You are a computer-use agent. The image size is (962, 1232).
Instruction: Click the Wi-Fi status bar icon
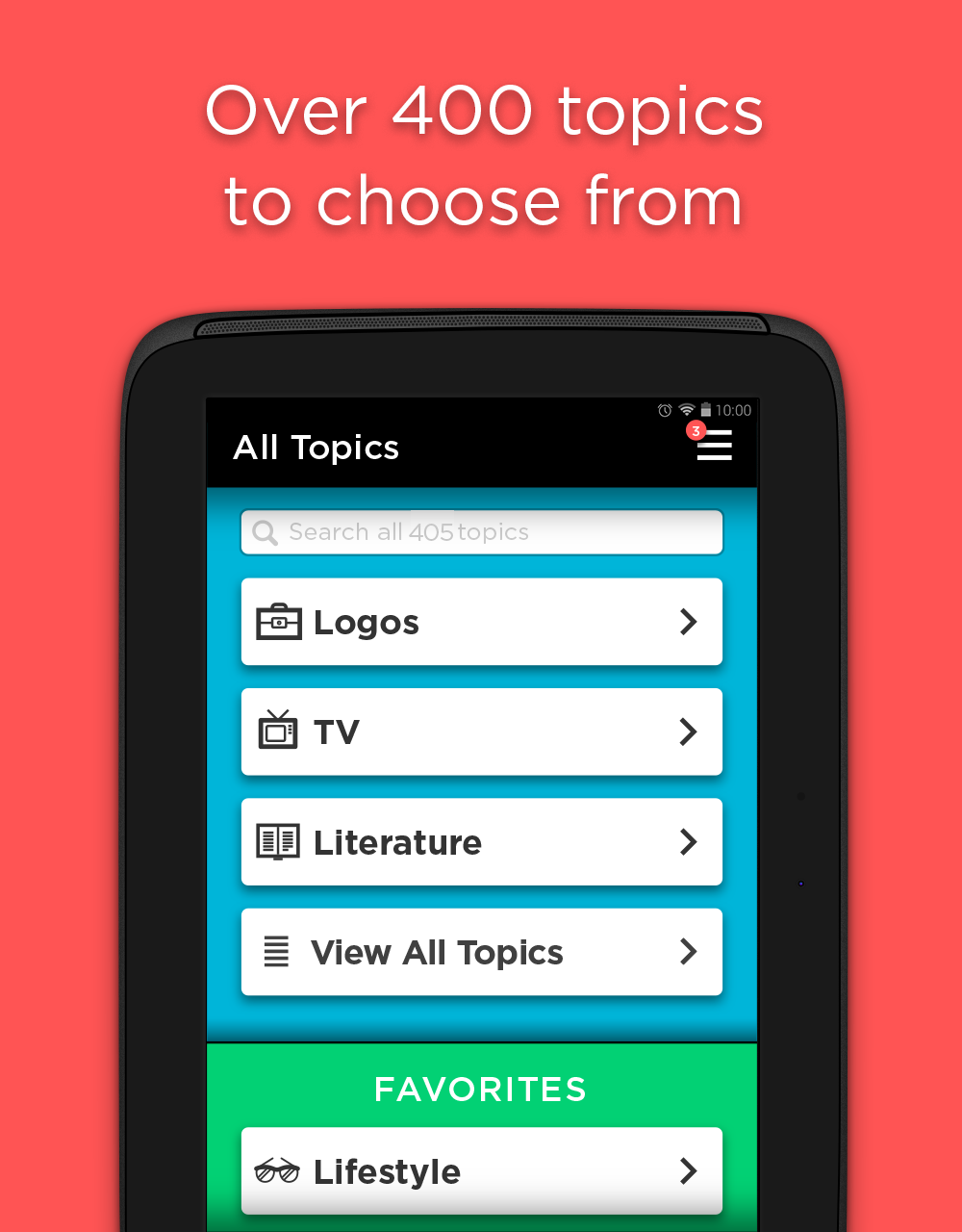pyautogui.click(x=686, y=410)
